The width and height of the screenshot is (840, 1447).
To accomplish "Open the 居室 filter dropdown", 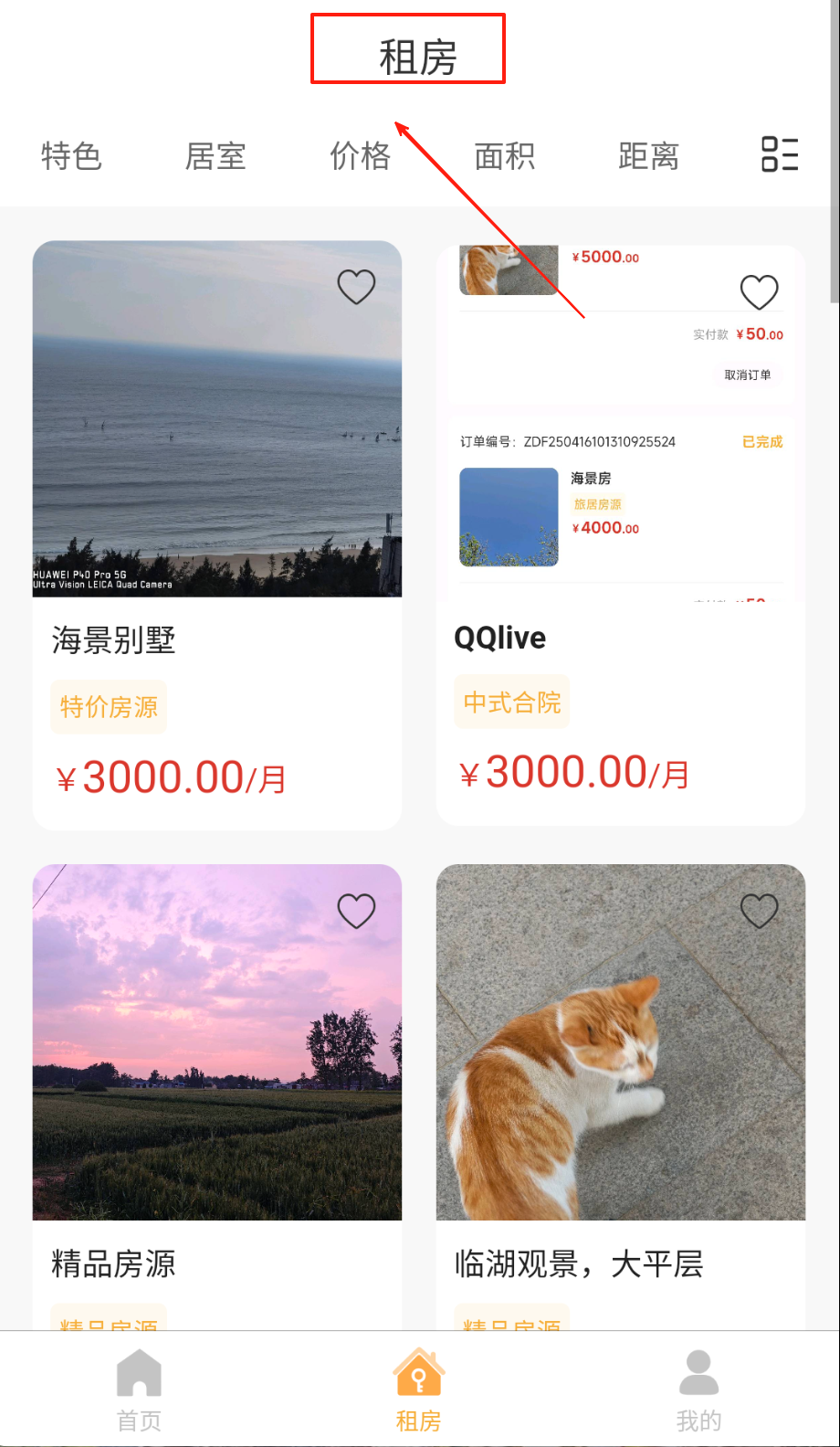I will tap(215, 156).
